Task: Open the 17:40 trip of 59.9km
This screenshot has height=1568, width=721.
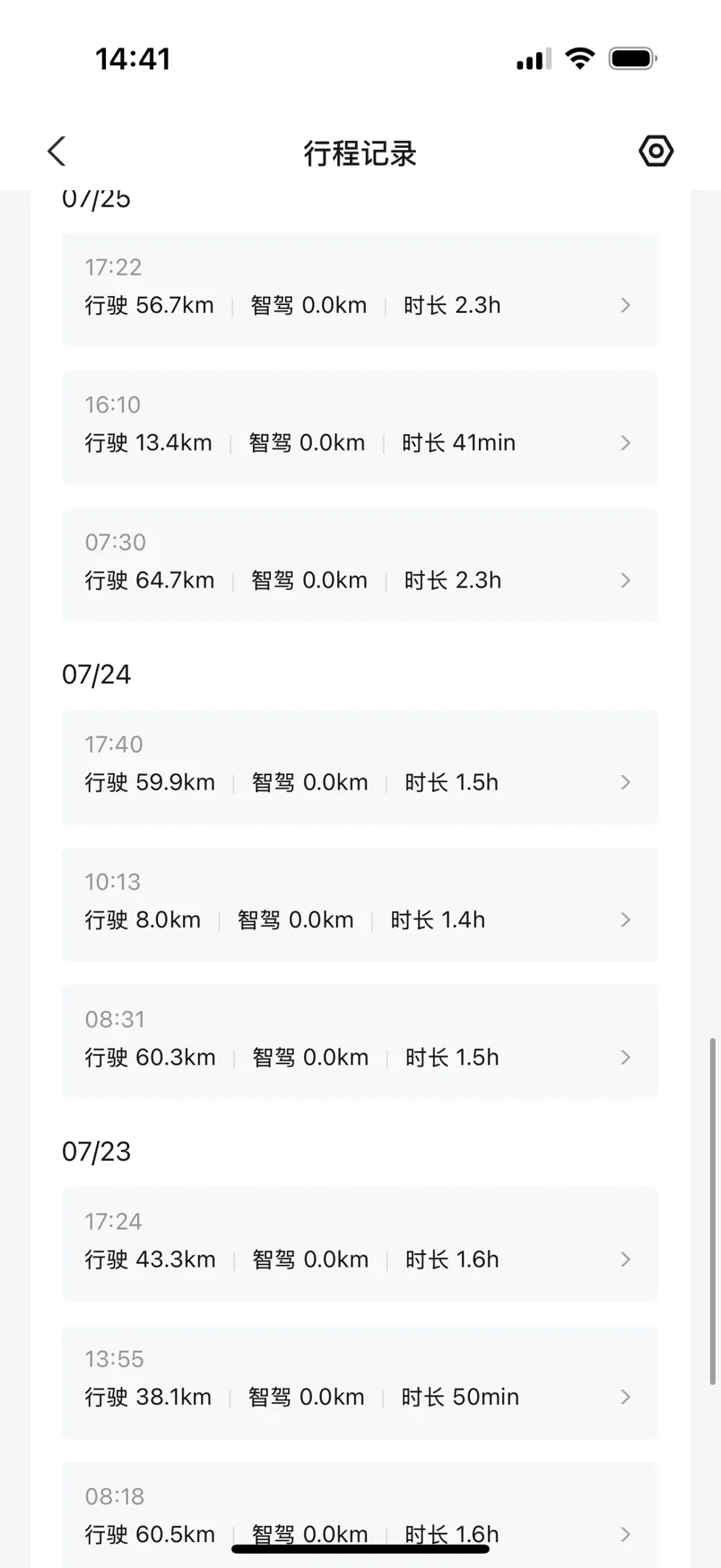Action: pyautogui.click(x=360, y=767)
